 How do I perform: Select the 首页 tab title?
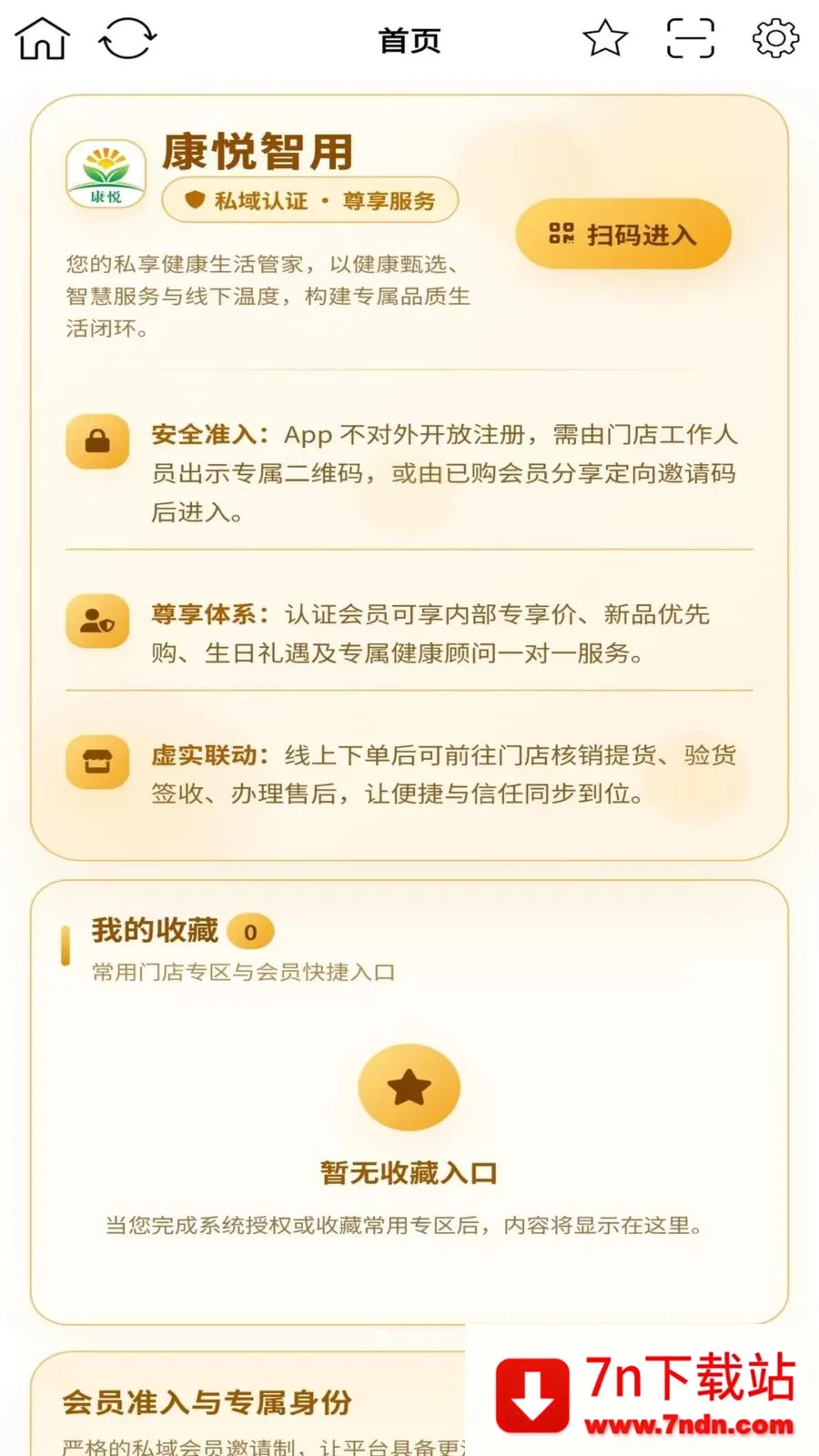(409, 40)
